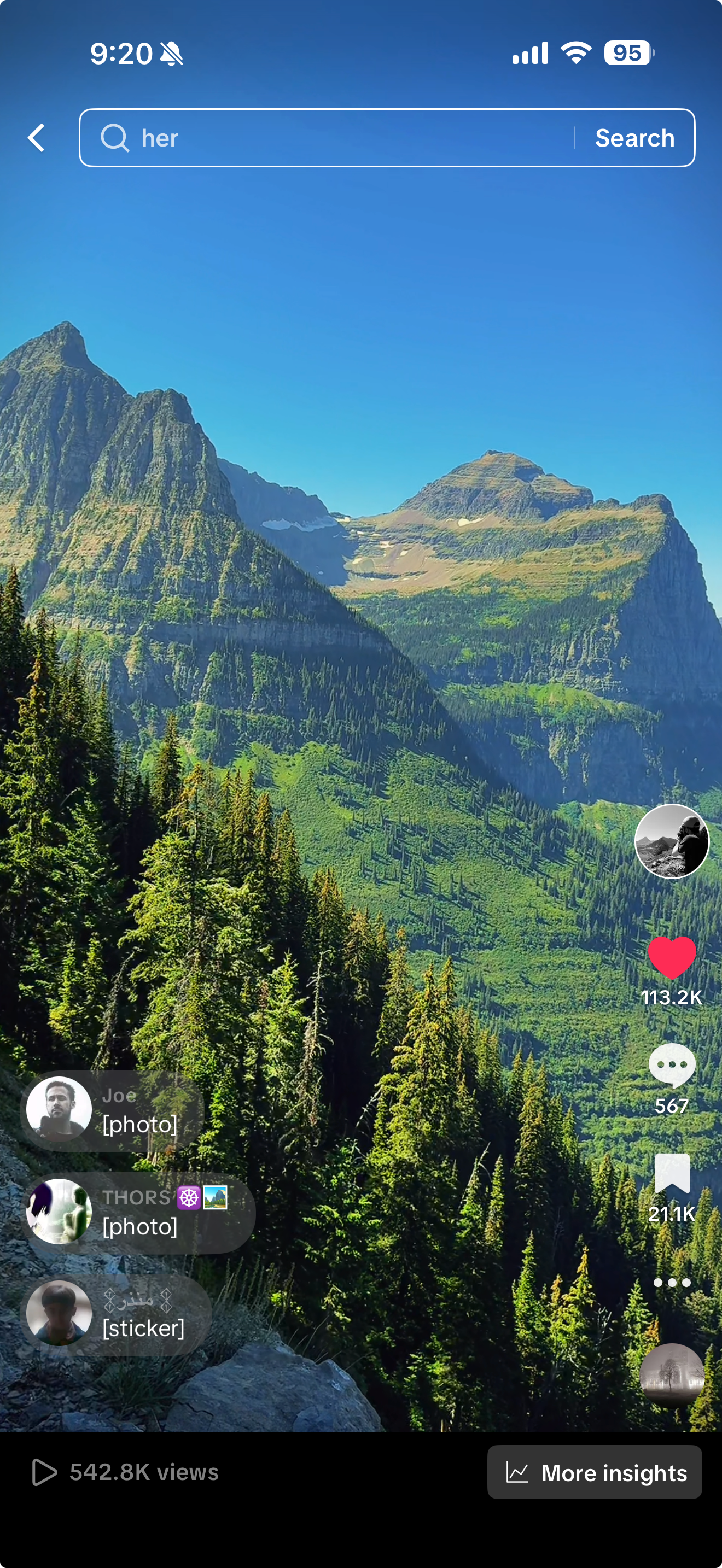The height and width of the screenshot is (1568, 722).
Task: Open the three-dot more options menu
Action: click(x=672, y=1283)
